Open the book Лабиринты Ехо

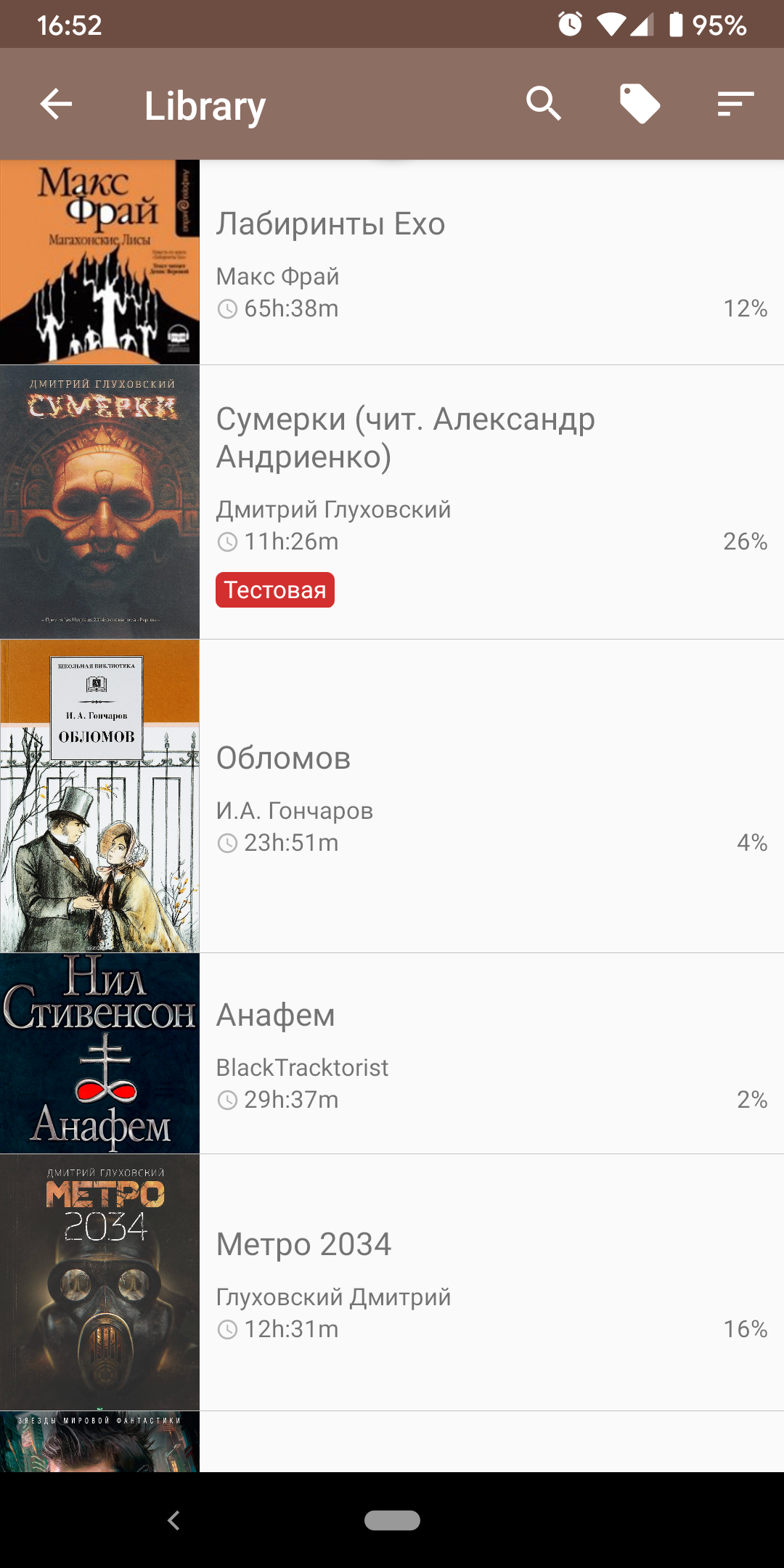pos(392,262)
